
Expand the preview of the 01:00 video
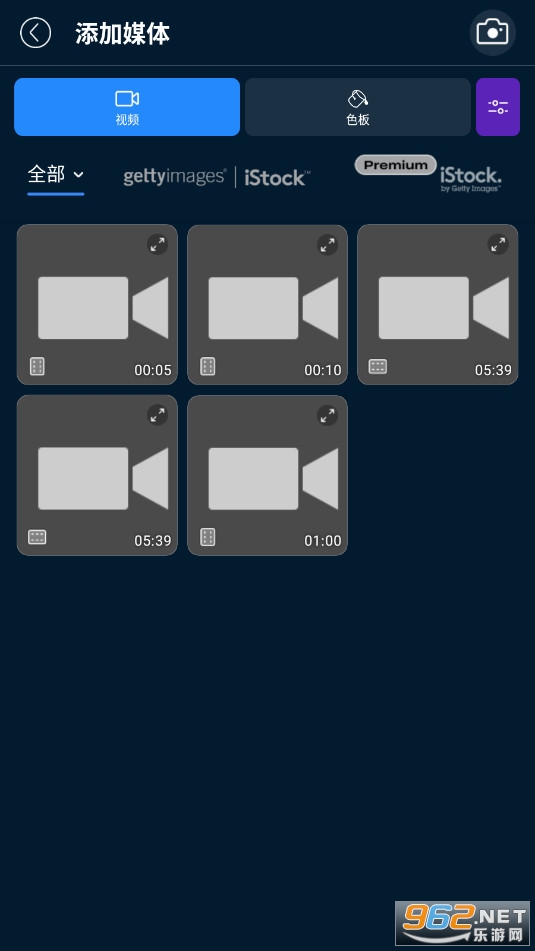328,415
